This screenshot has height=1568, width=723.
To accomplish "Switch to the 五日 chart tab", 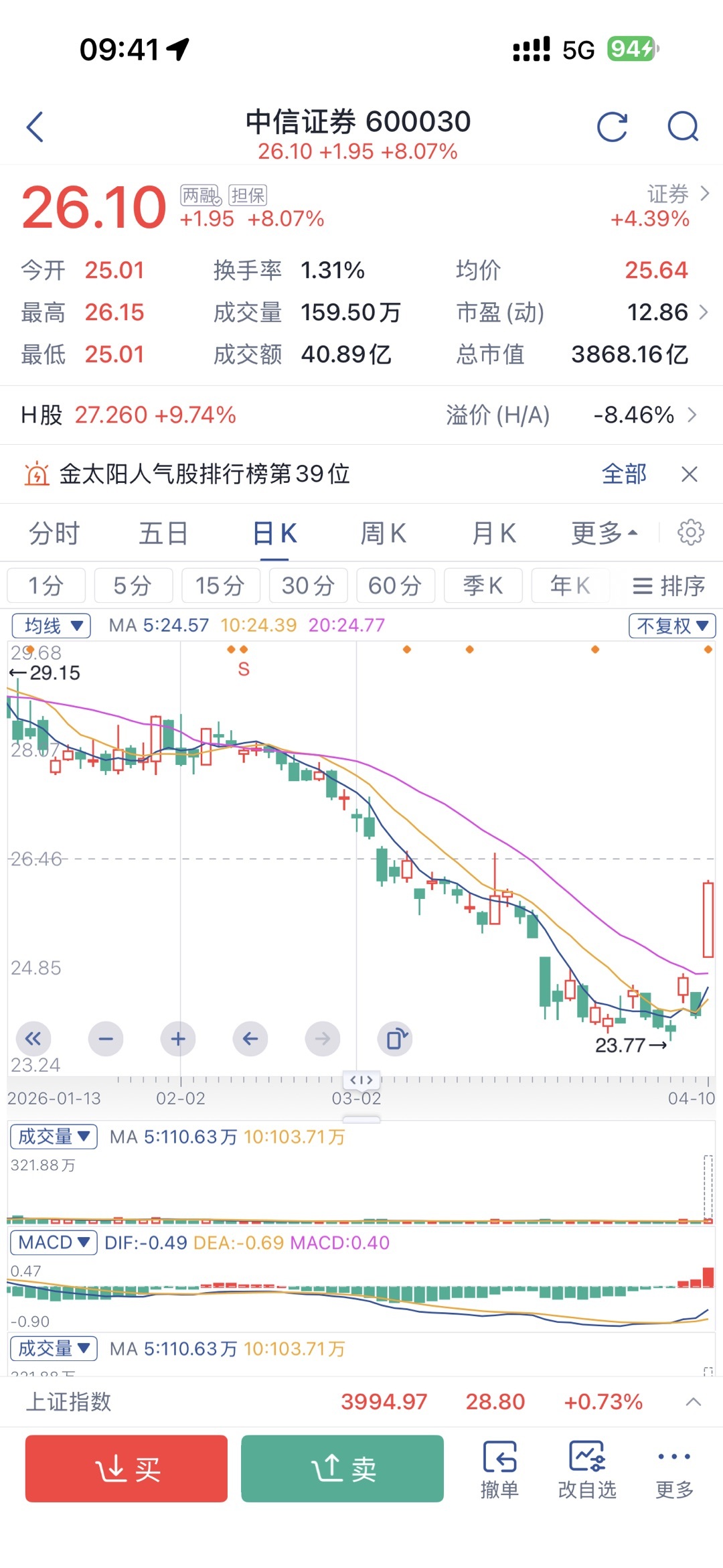I will click(x=163, y=534).
